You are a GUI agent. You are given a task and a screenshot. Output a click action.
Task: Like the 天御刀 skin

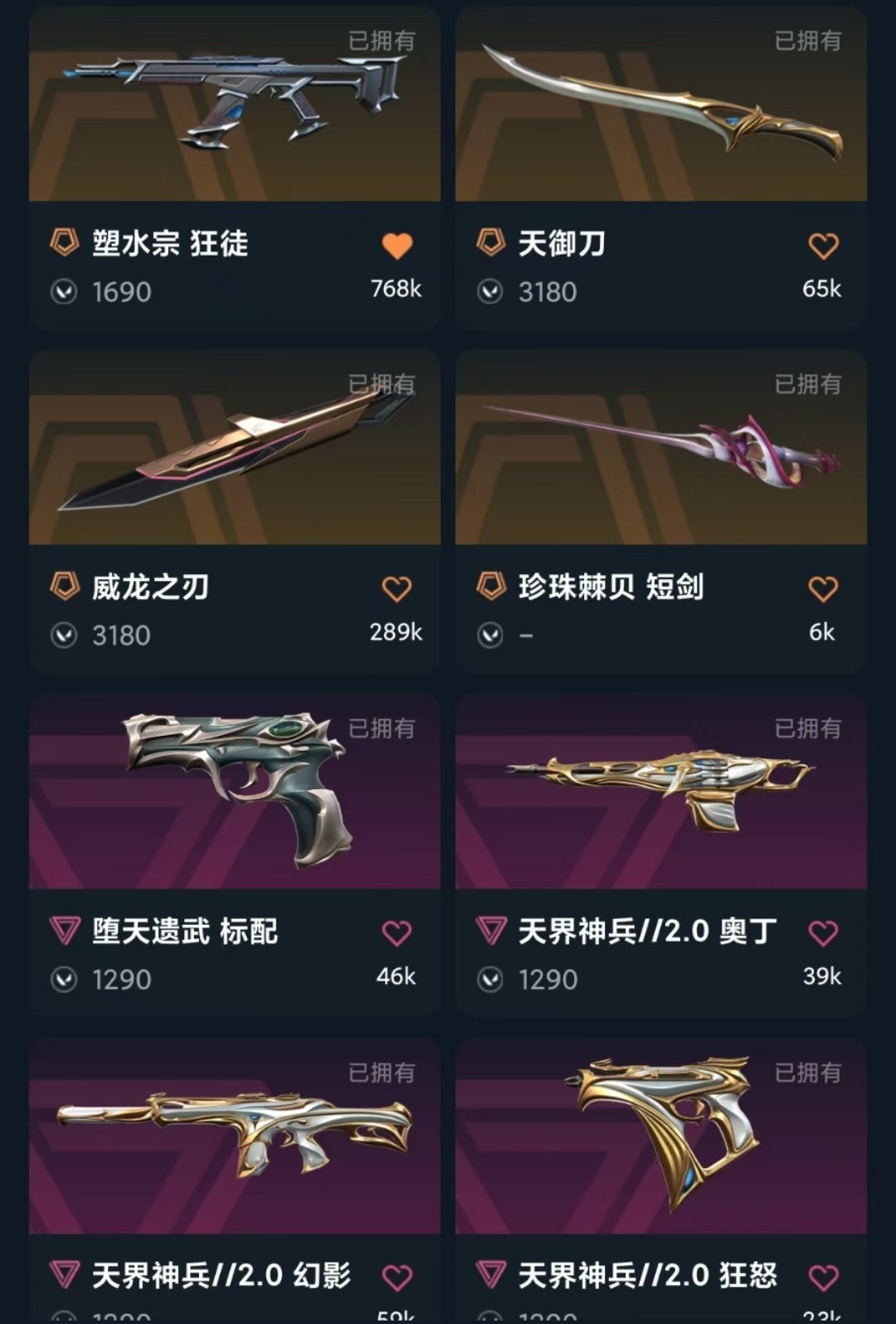click(x=823, y=246)
